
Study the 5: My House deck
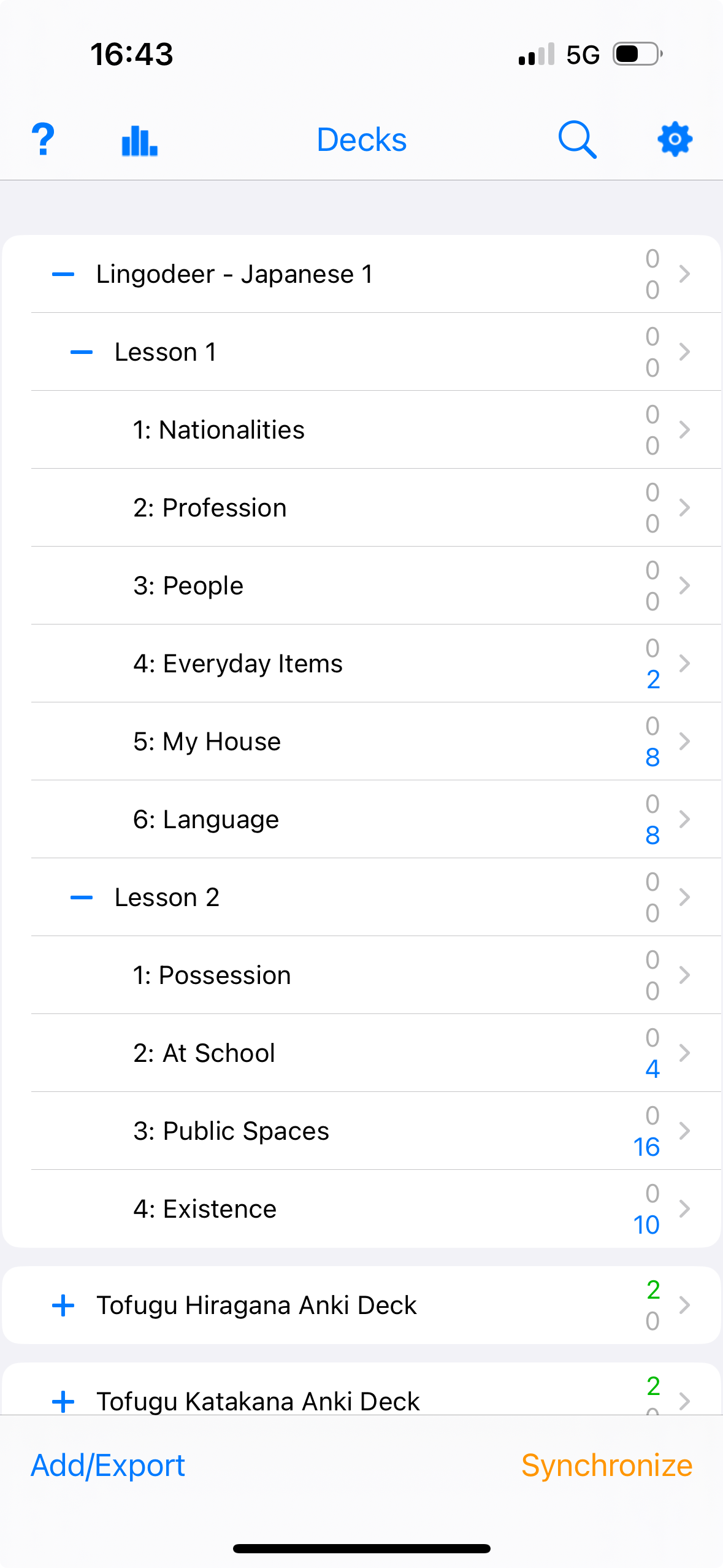coord(376,742)
